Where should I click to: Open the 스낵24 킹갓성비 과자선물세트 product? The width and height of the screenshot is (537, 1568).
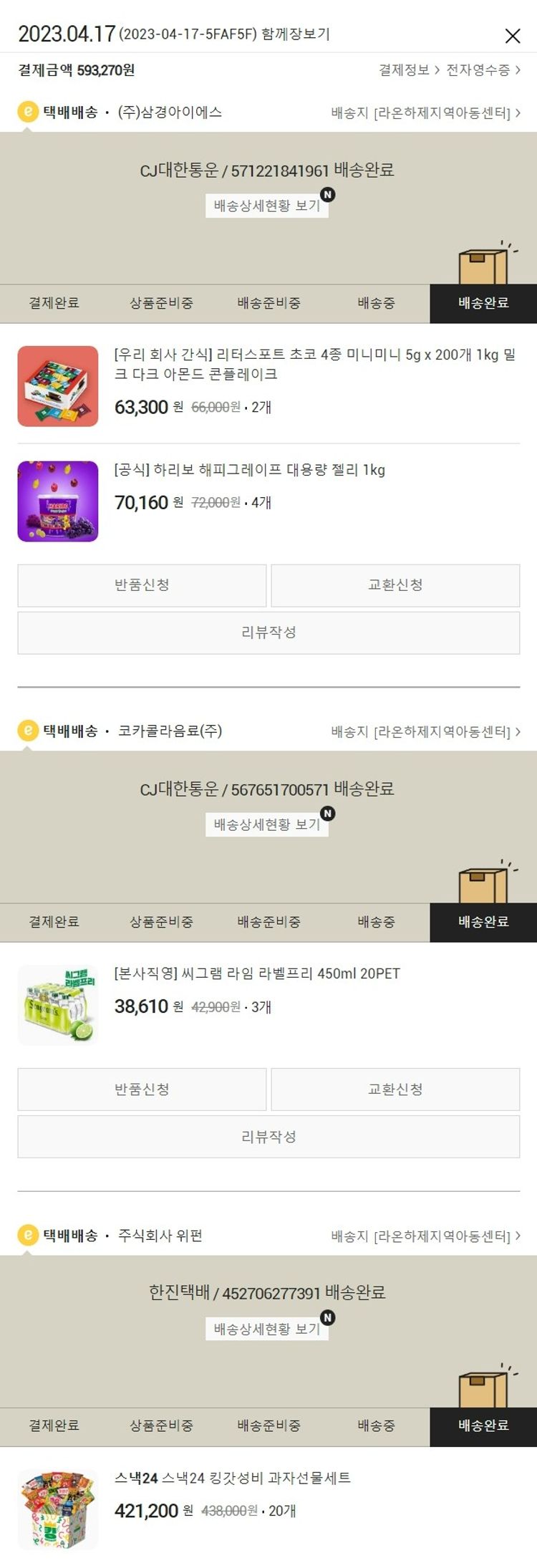pyautogui.click(x=233, y=1478)
